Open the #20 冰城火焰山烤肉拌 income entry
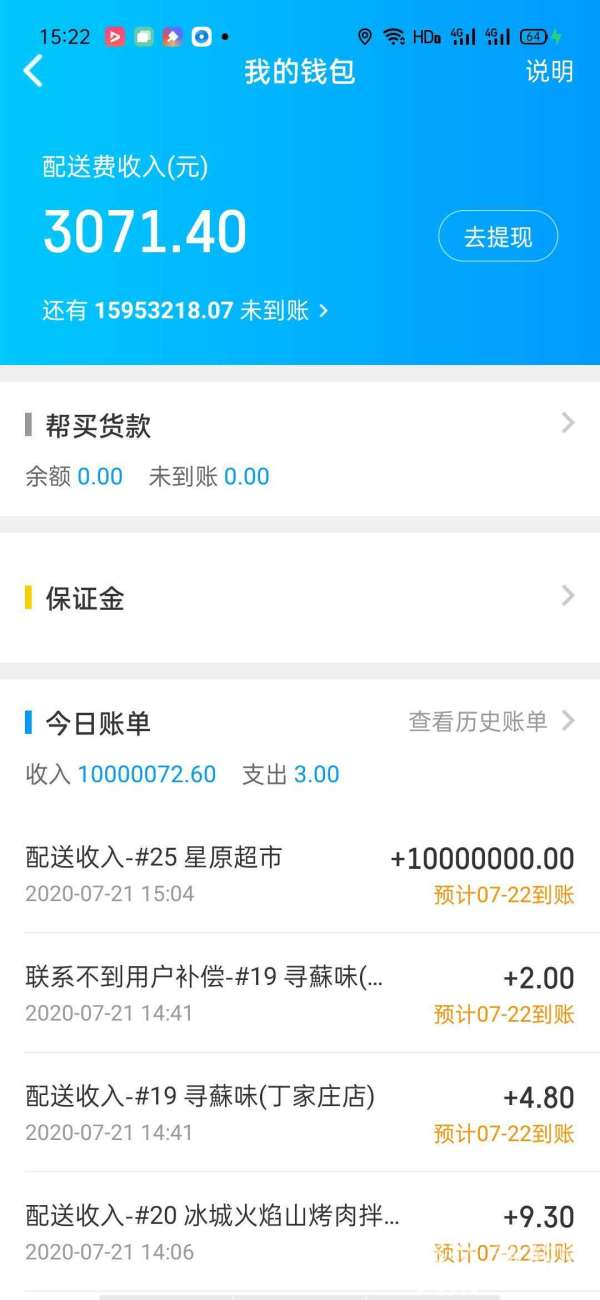Screen dimensions: 600x1300 pyautogui.click(x=300, y=1231)
